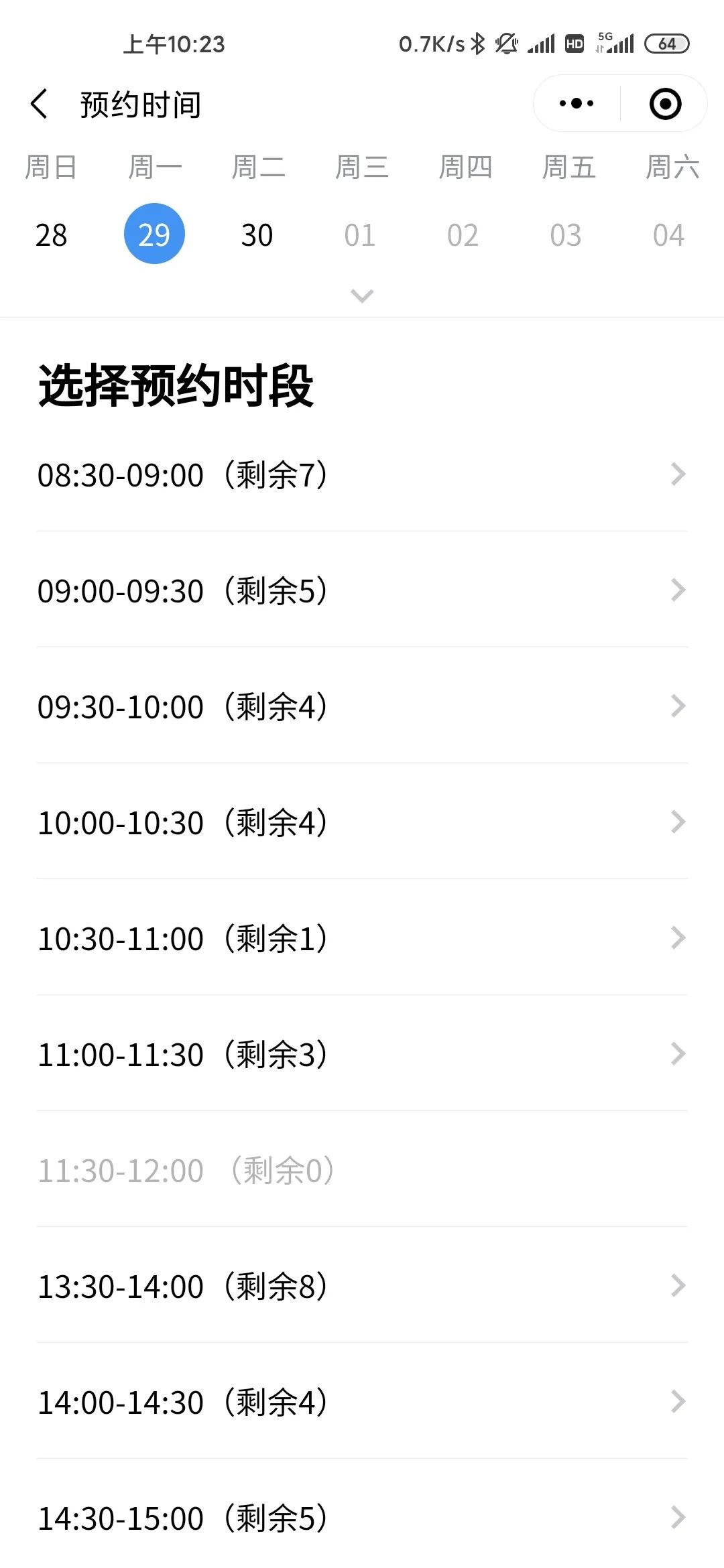Select the 10:30-11:00 slot with 剩余1
This screenshot has width=724, height=1568.
click(362, 937)
